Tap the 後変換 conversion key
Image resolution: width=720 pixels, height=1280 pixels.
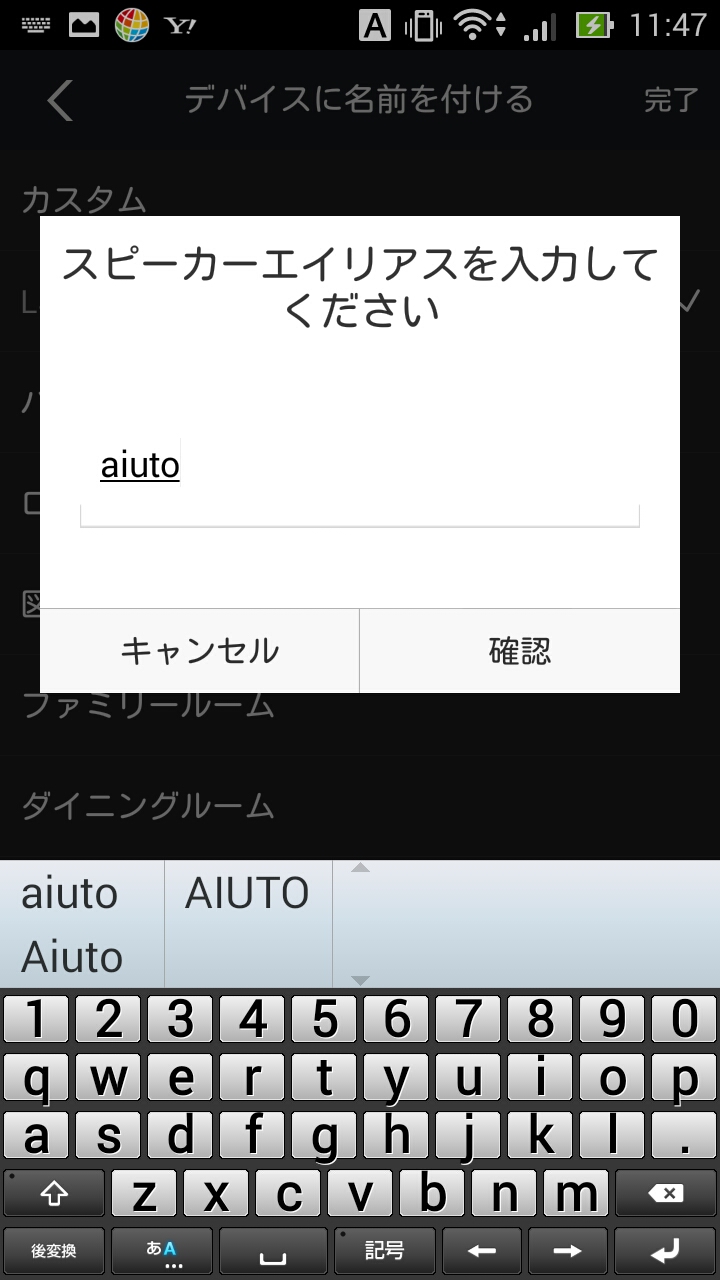[54, 1251]
